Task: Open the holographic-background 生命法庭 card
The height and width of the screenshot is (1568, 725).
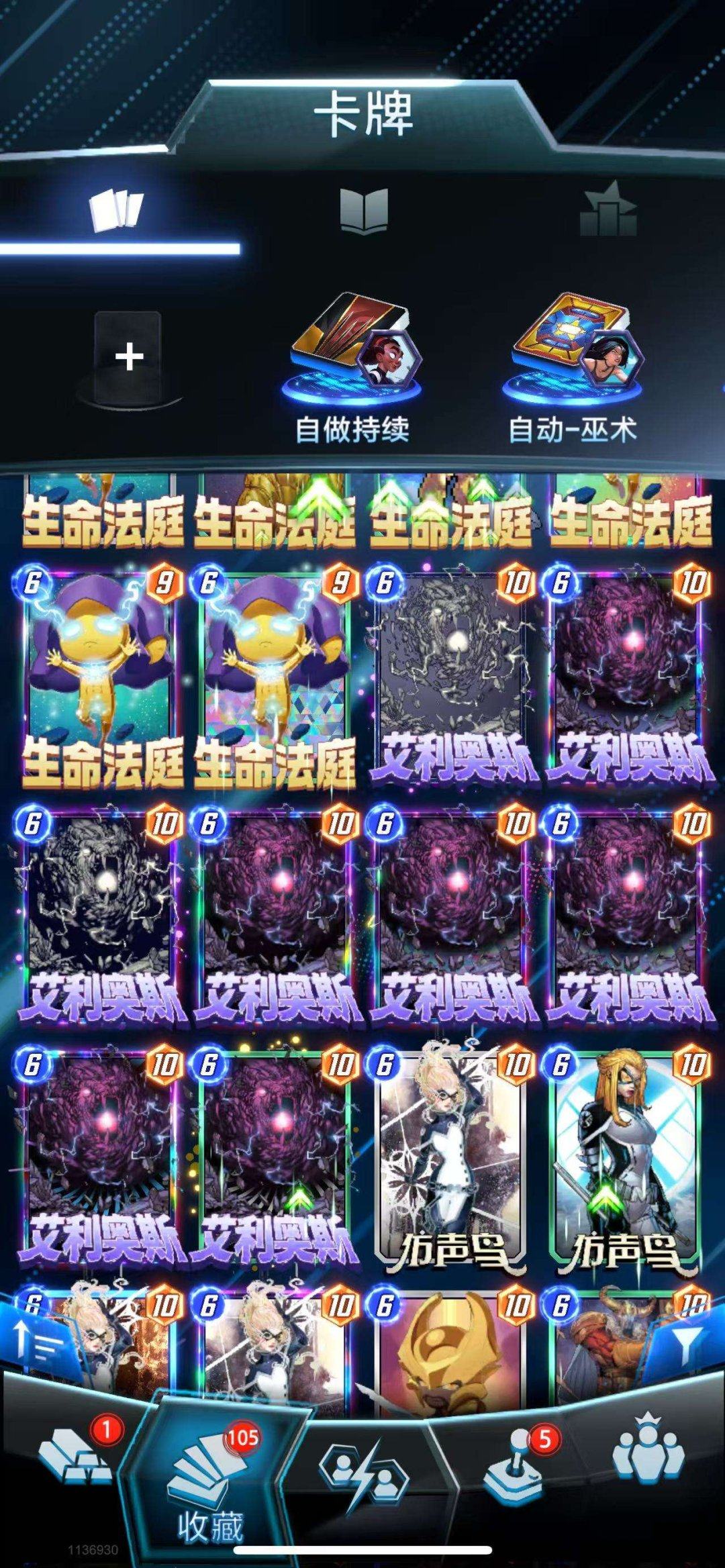Action: [275, 678]
